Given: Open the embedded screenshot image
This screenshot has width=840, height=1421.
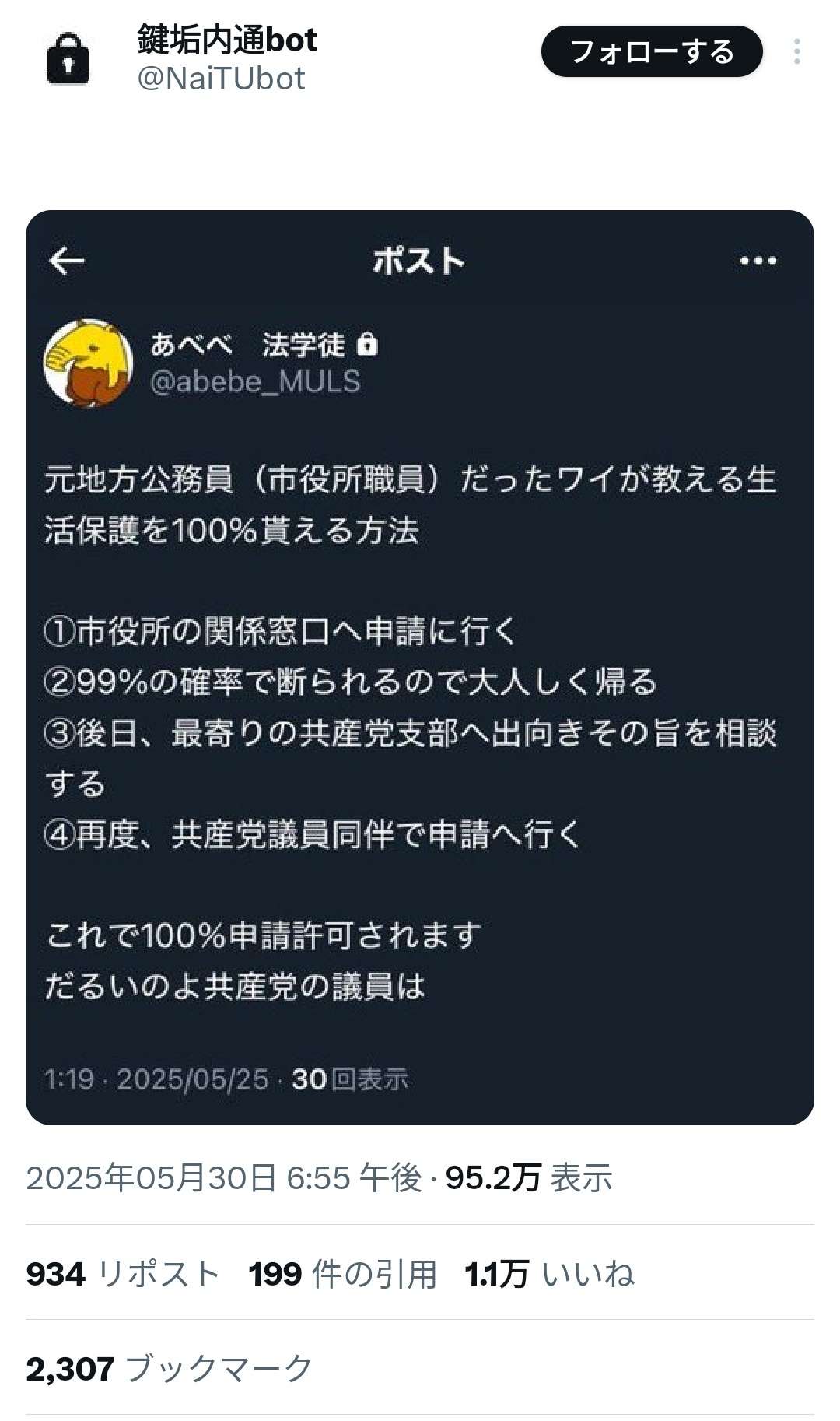Looking at the screenshot, I should [x=419, y=667].
